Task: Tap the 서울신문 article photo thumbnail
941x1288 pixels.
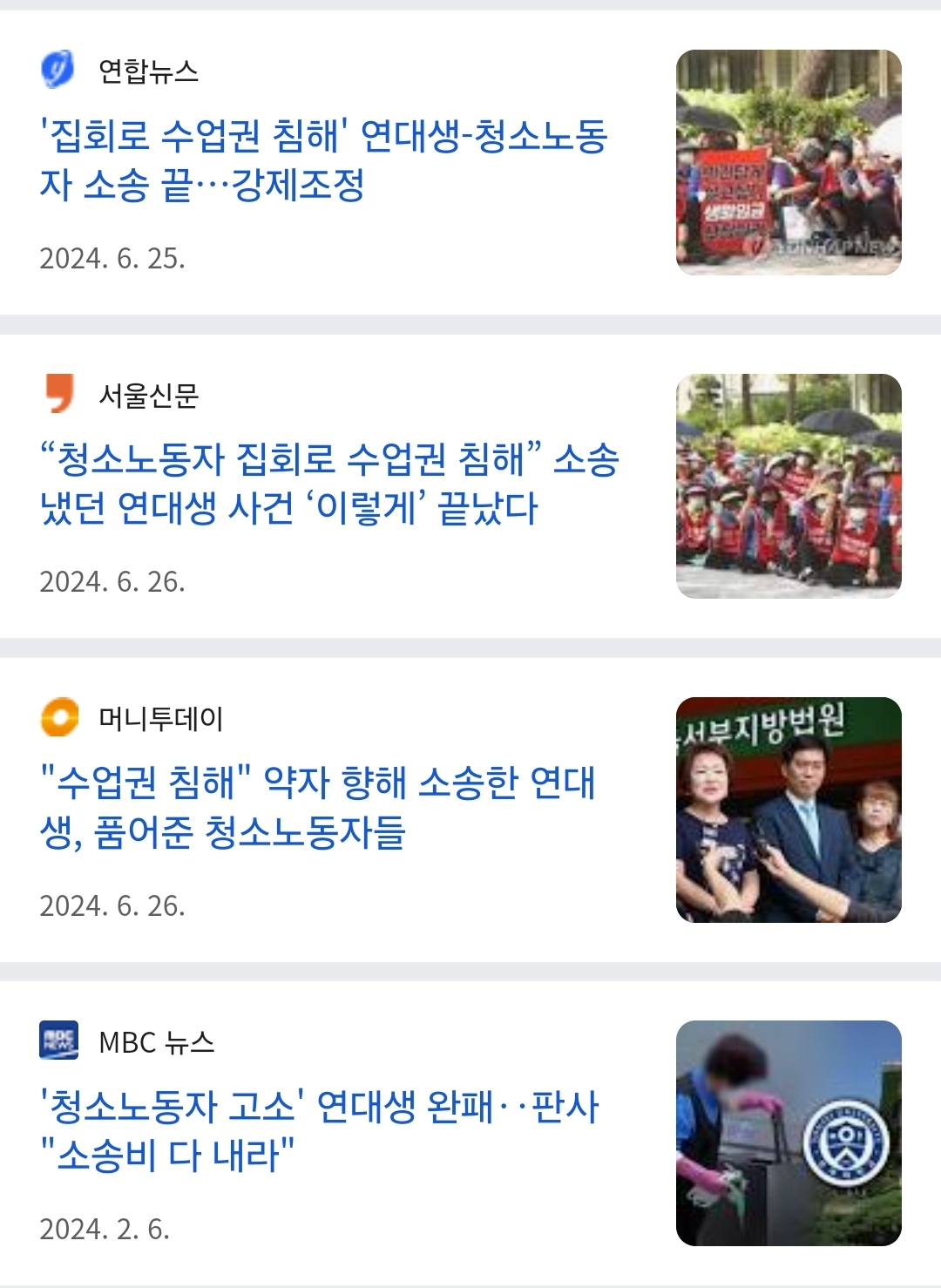Action: 789,486
